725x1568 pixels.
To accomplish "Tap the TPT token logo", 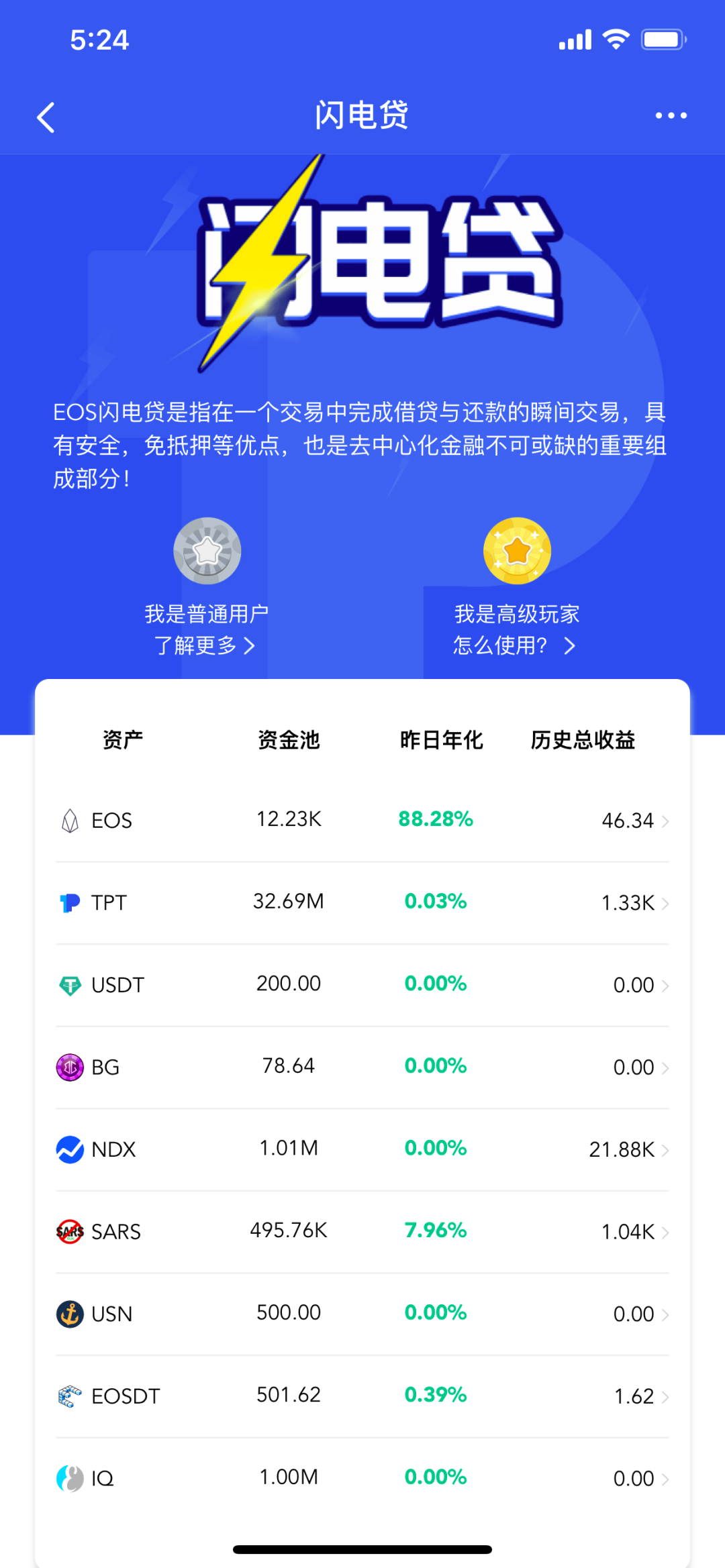I will (x=69, y=902).
